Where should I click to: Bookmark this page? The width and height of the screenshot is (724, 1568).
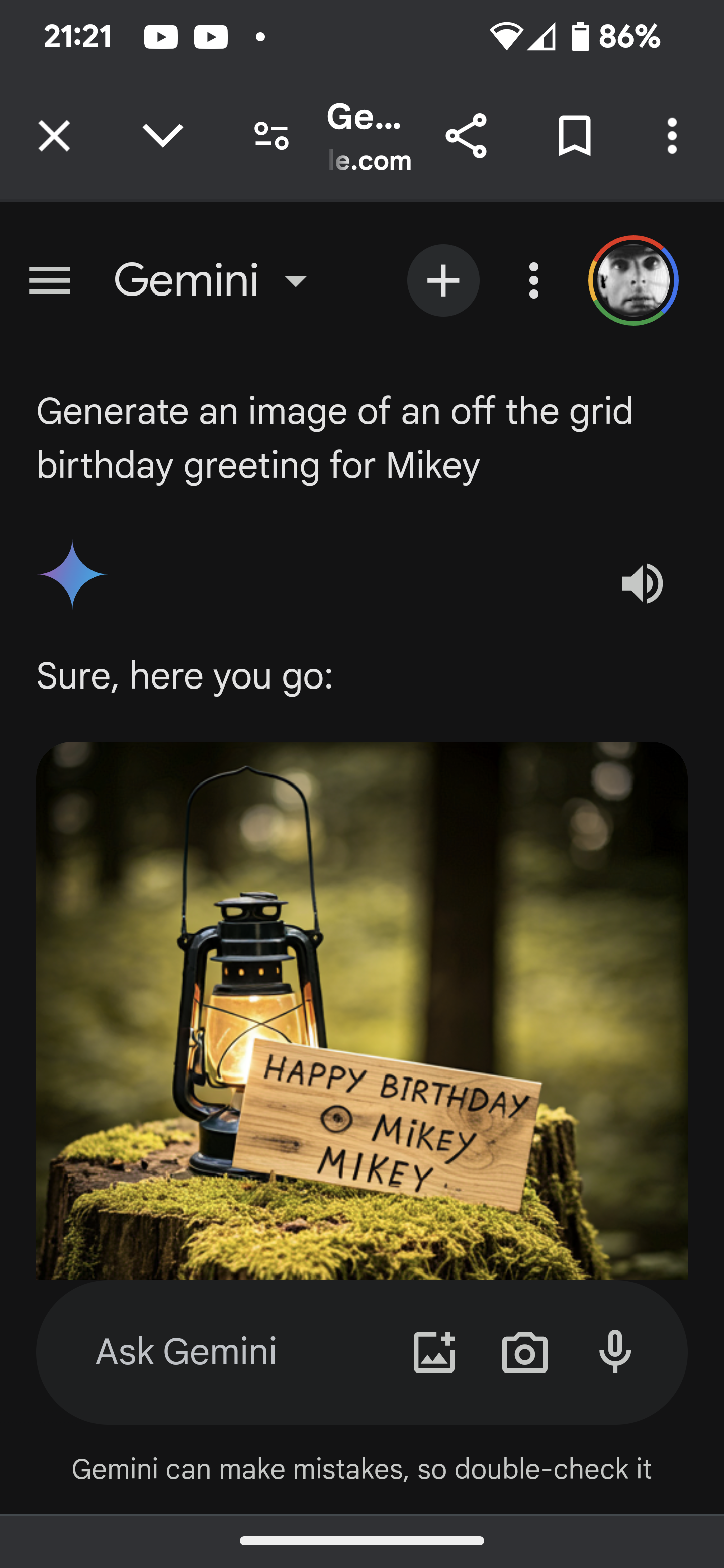(x=574, y=135)
